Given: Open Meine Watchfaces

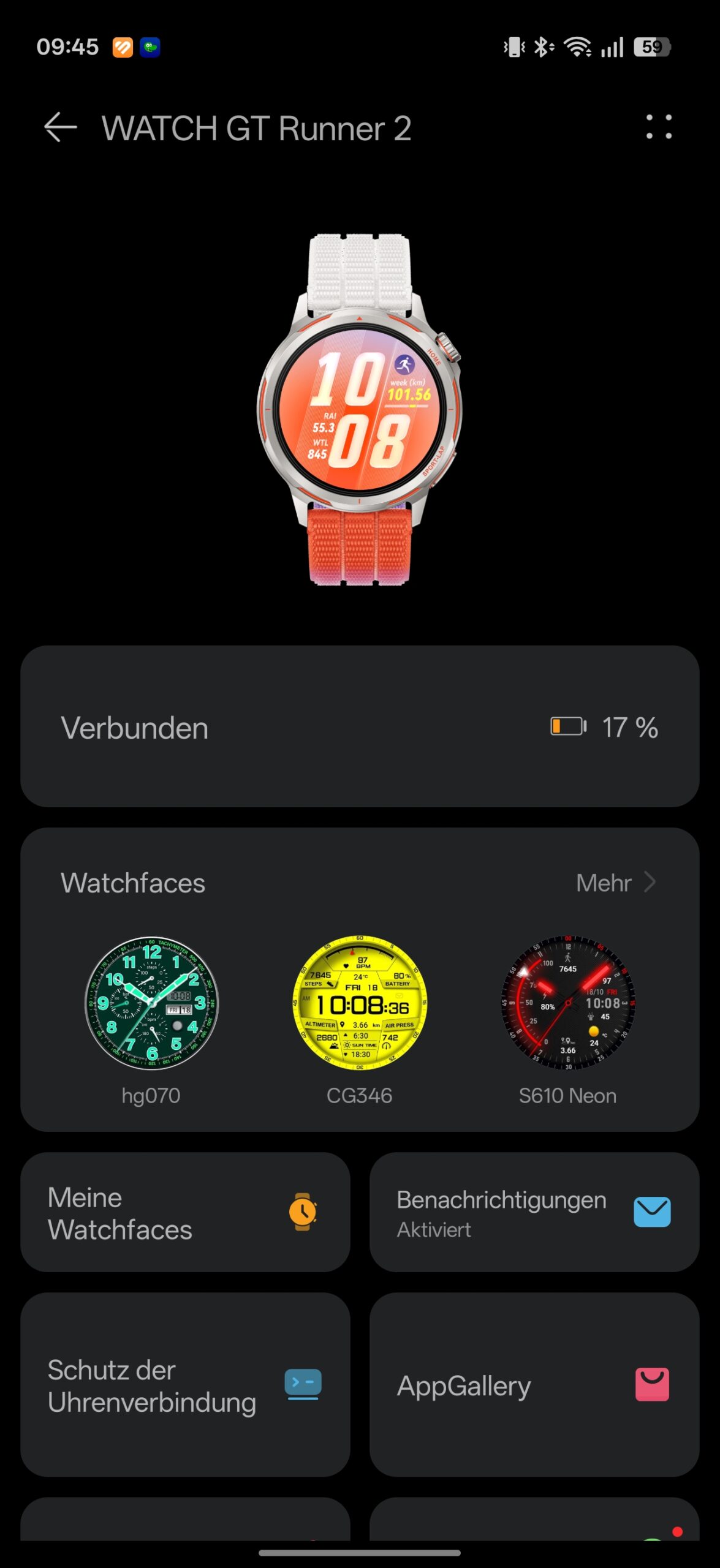Looking at the screenshot, I should pos(185,1213).
